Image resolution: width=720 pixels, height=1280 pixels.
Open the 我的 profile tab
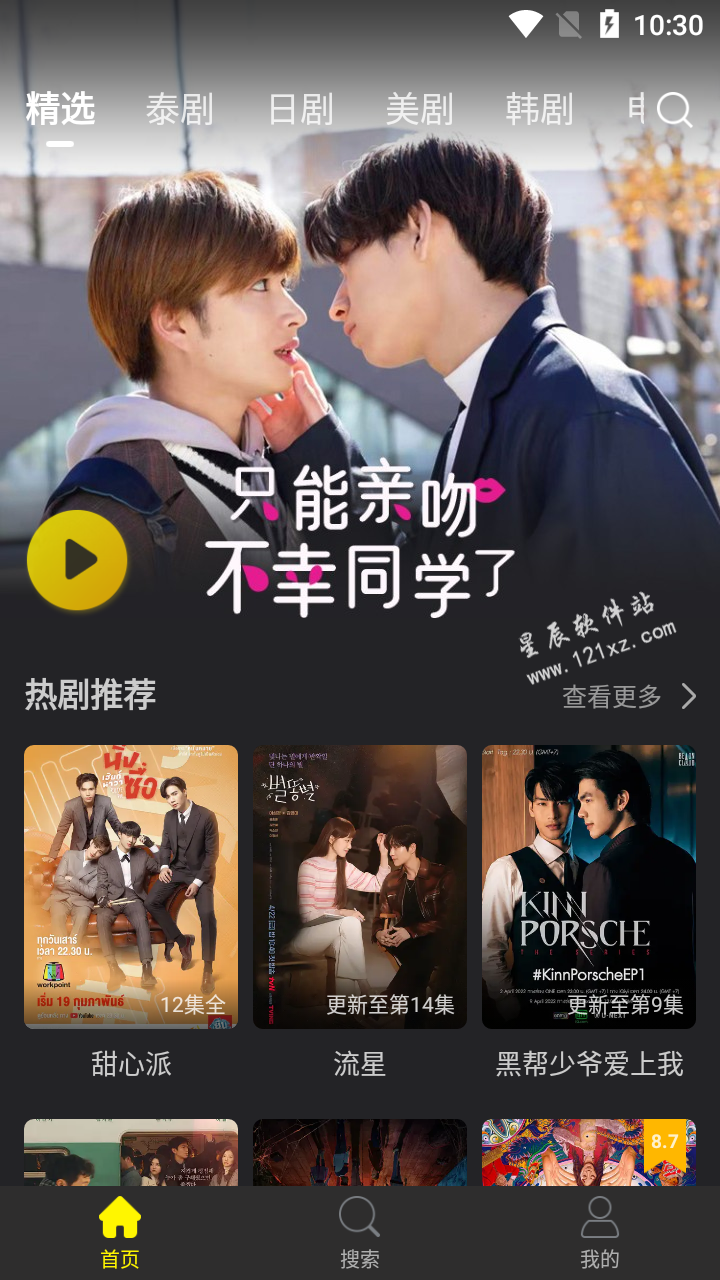(x=600, y=1233)
